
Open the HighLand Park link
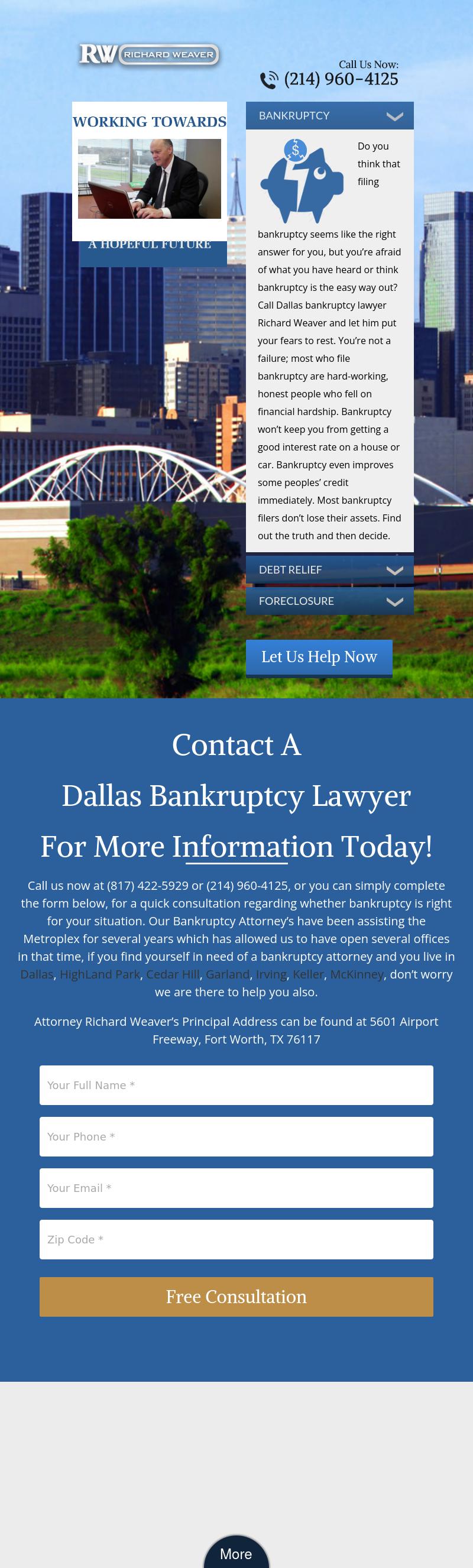coord(100,974)
